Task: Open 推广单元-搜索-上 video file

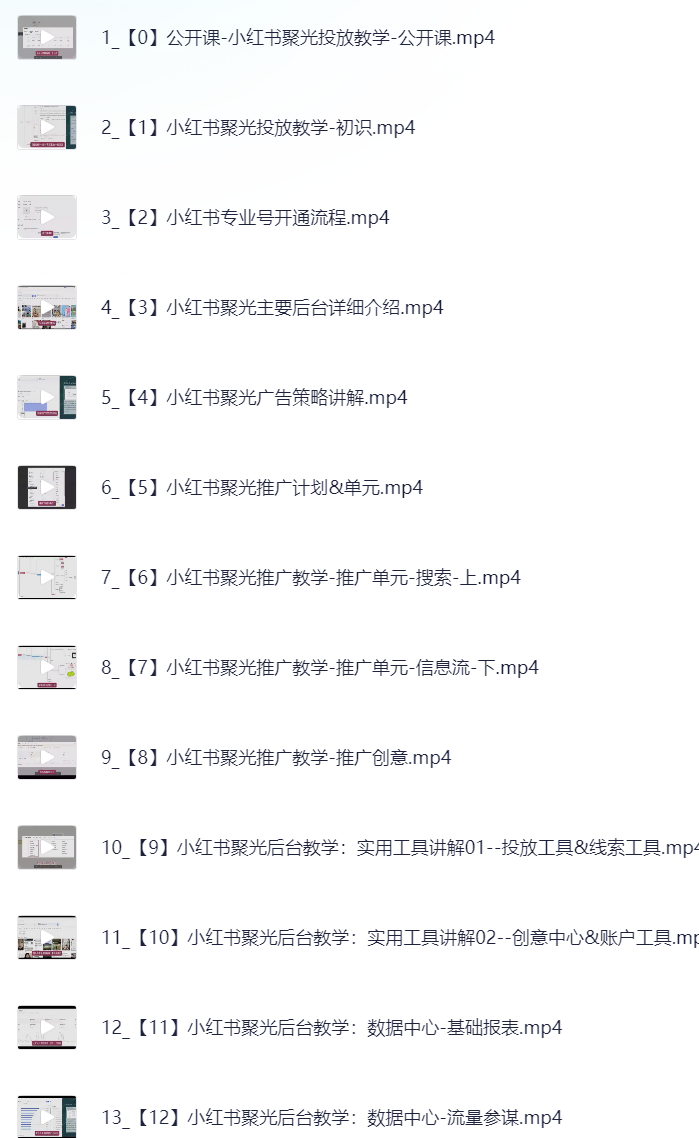Action: point(310,578)
